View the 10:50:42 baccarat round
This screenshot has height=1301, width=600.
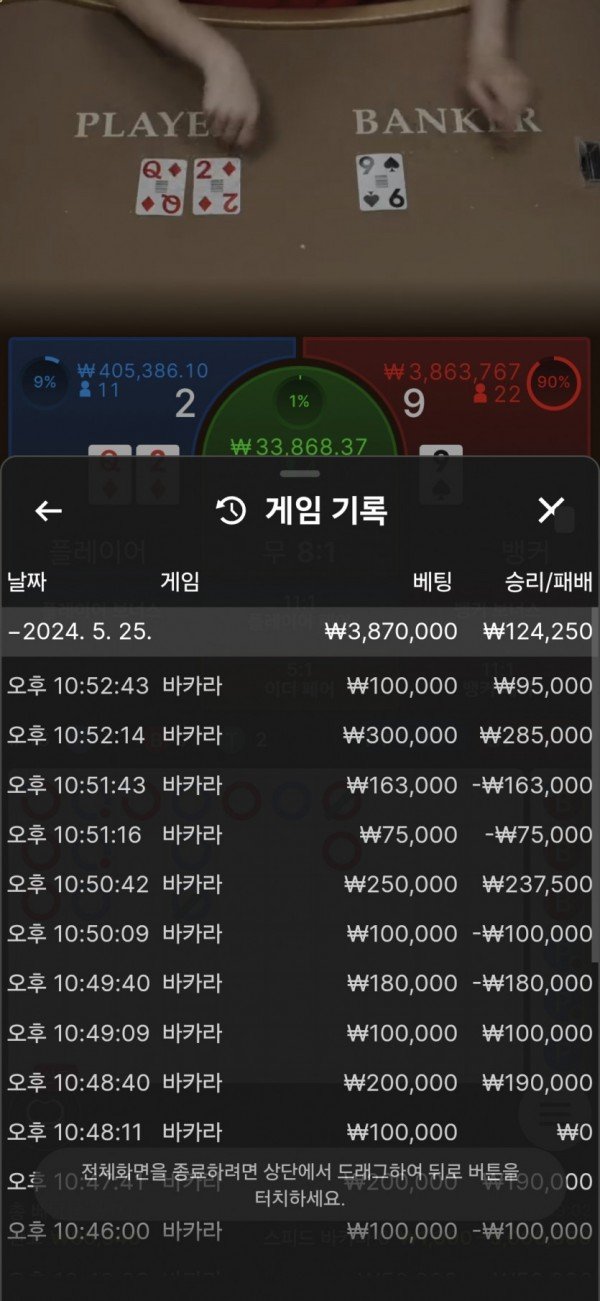tap(300, 884)
